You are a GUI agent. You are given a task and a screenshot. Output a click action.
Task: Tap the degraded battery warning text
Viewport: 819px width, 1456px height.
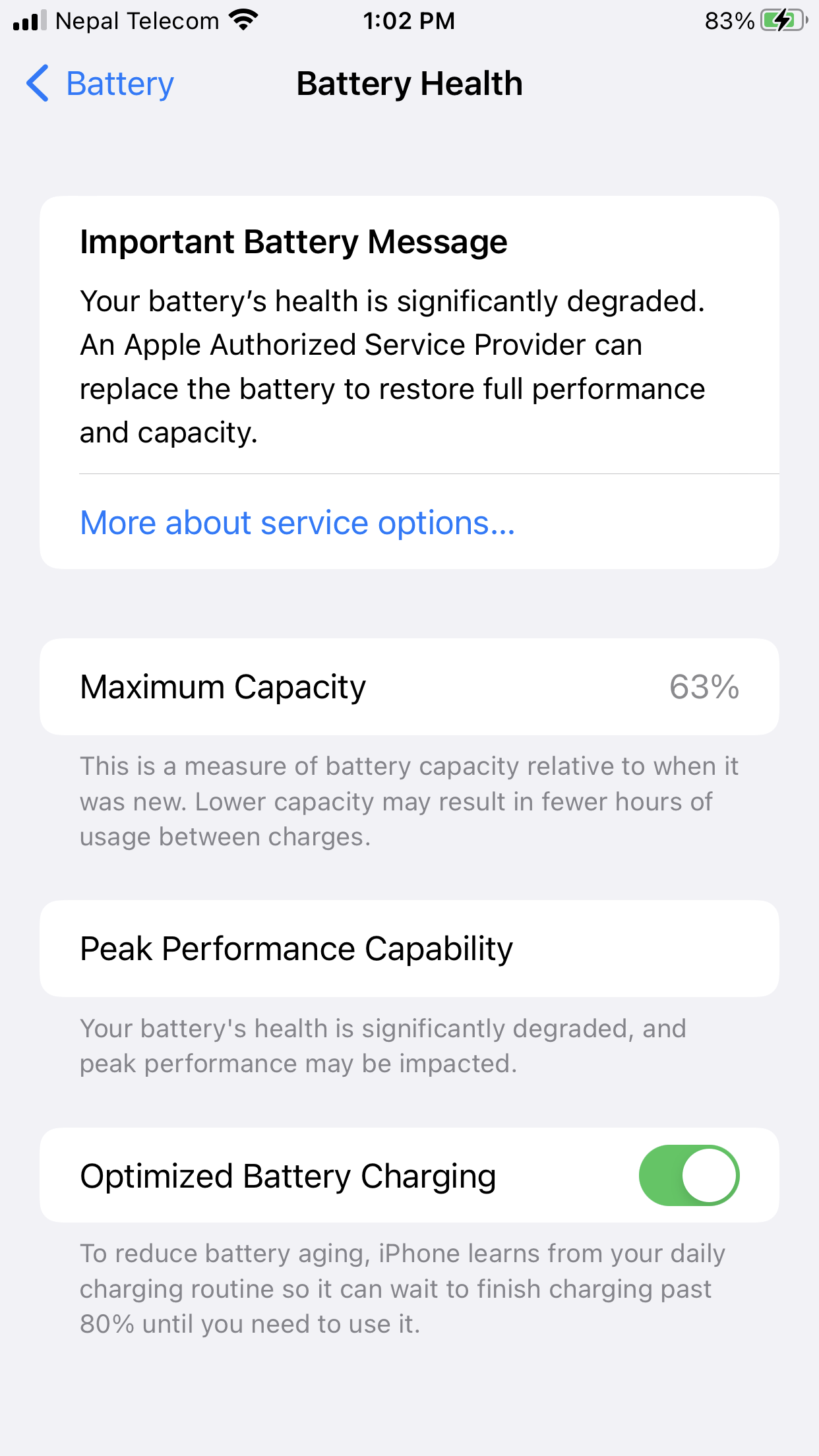tap(392, 366)
